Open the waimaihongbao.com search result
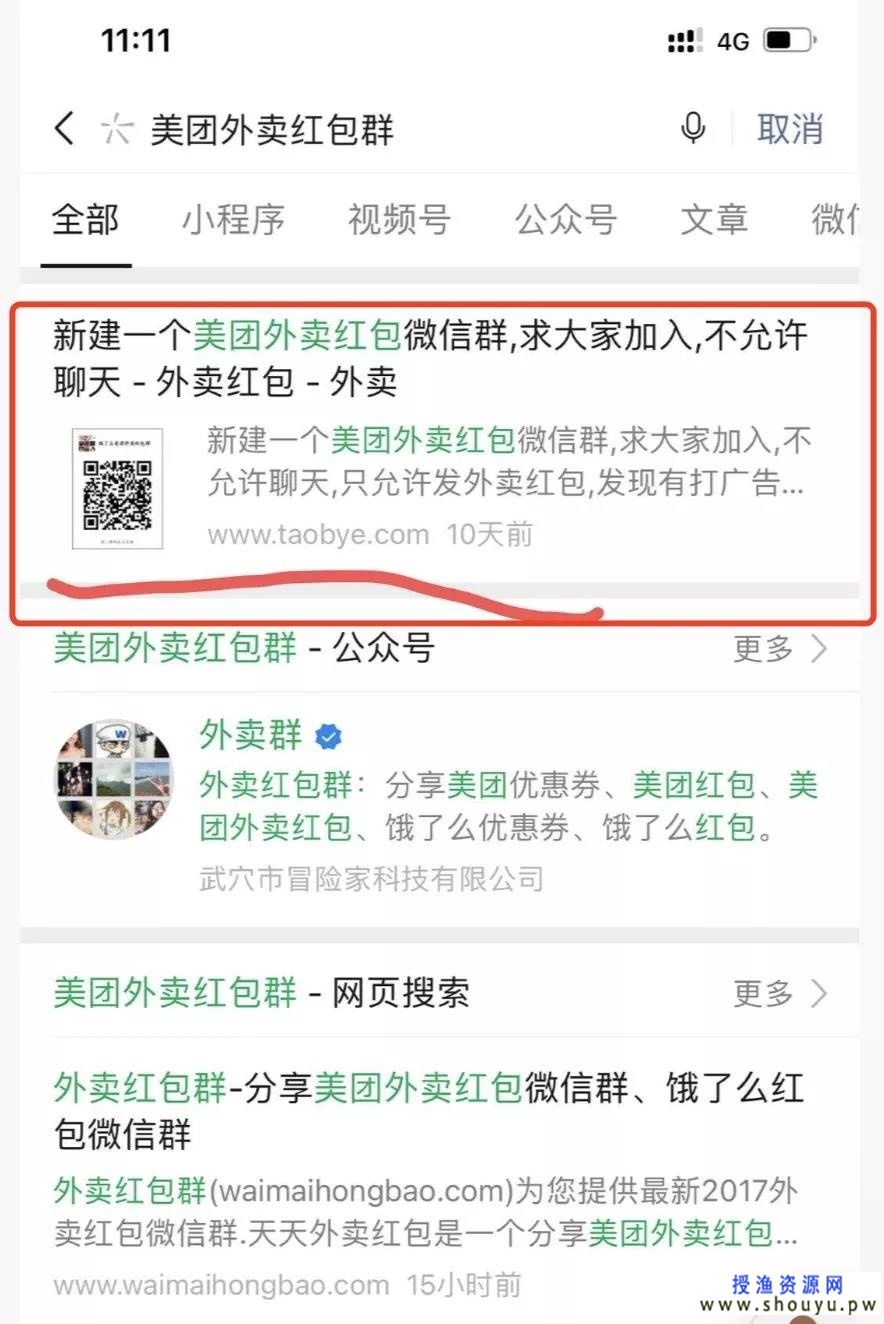 click(x=430, y=1110)
